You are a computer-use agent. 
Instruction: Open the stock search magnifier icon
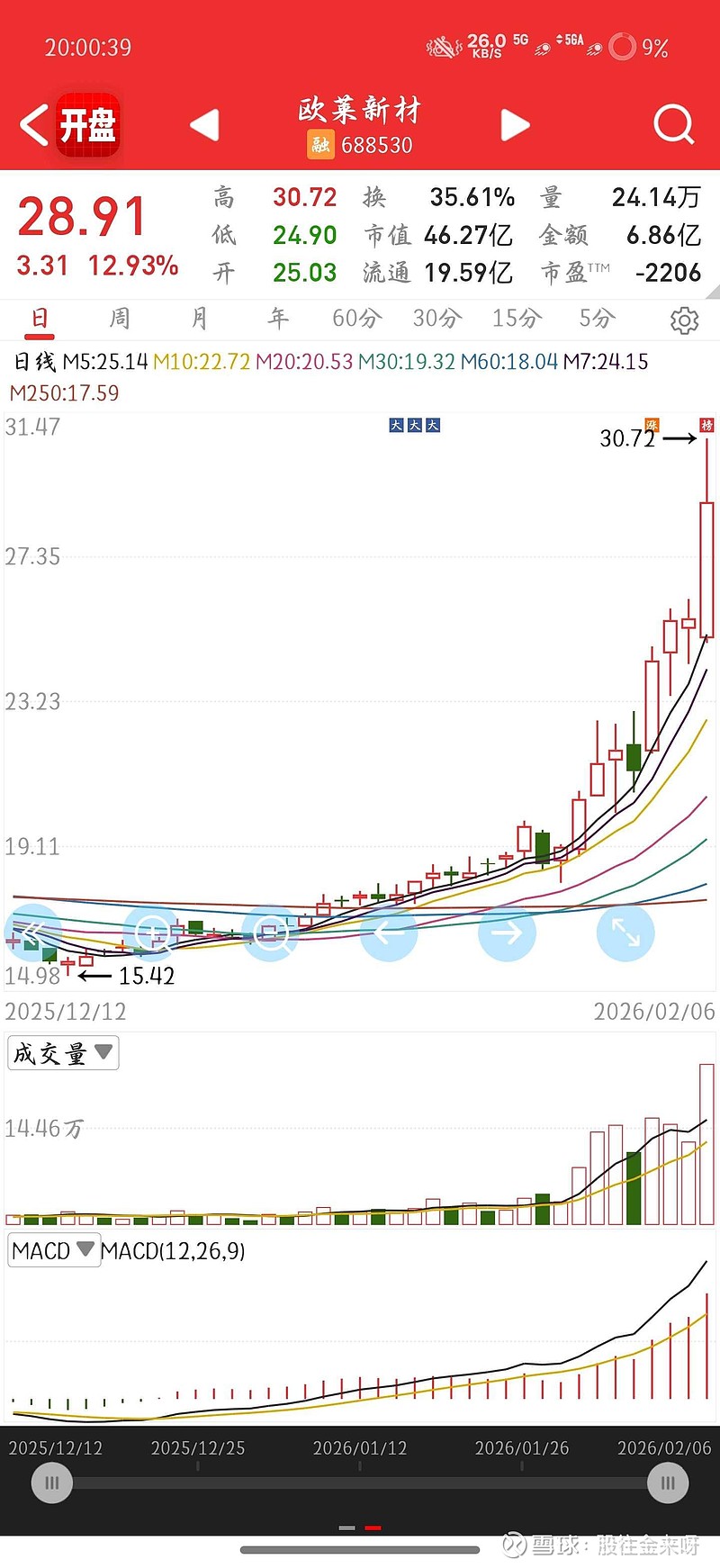pyautogui.click(x=673, y=124)
